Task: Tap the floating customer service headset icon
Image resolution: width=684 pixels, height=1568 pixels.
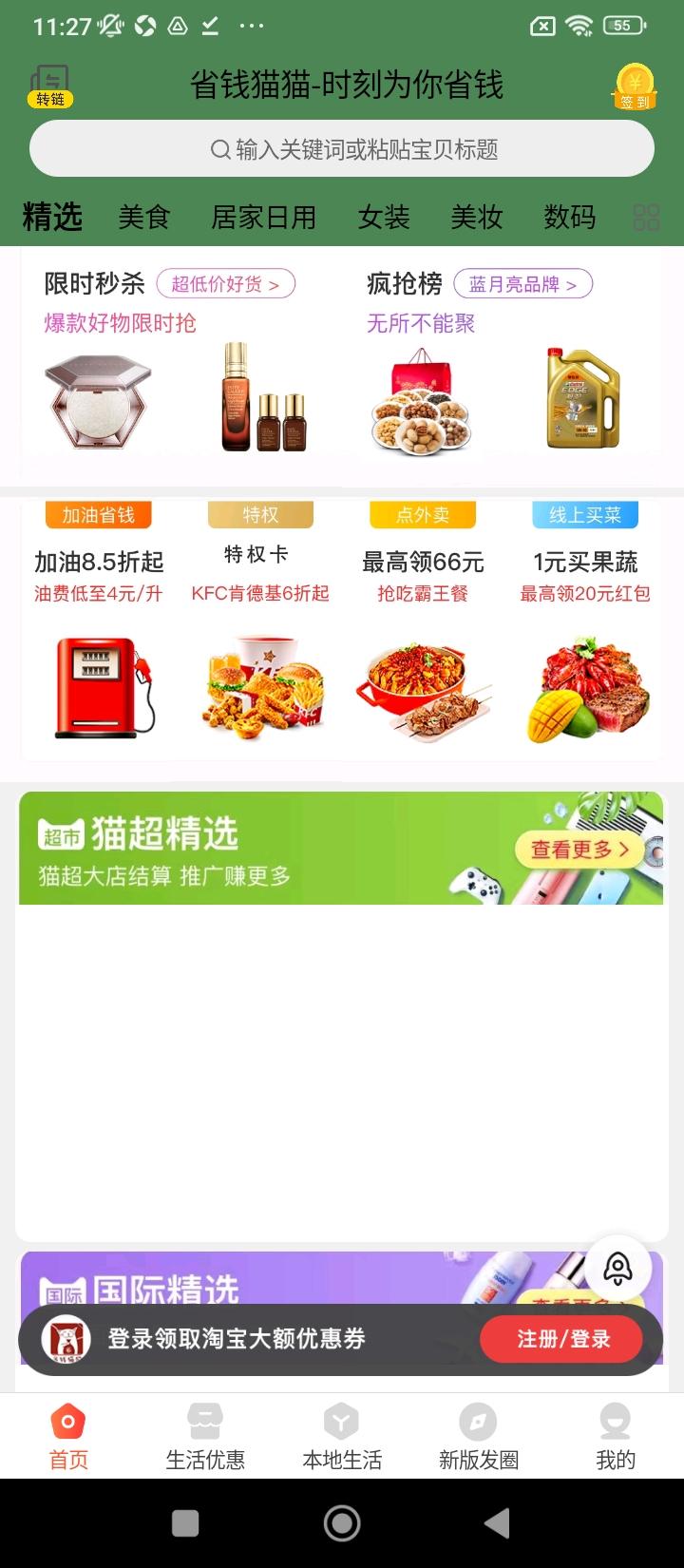Action: click(618, 1268)
